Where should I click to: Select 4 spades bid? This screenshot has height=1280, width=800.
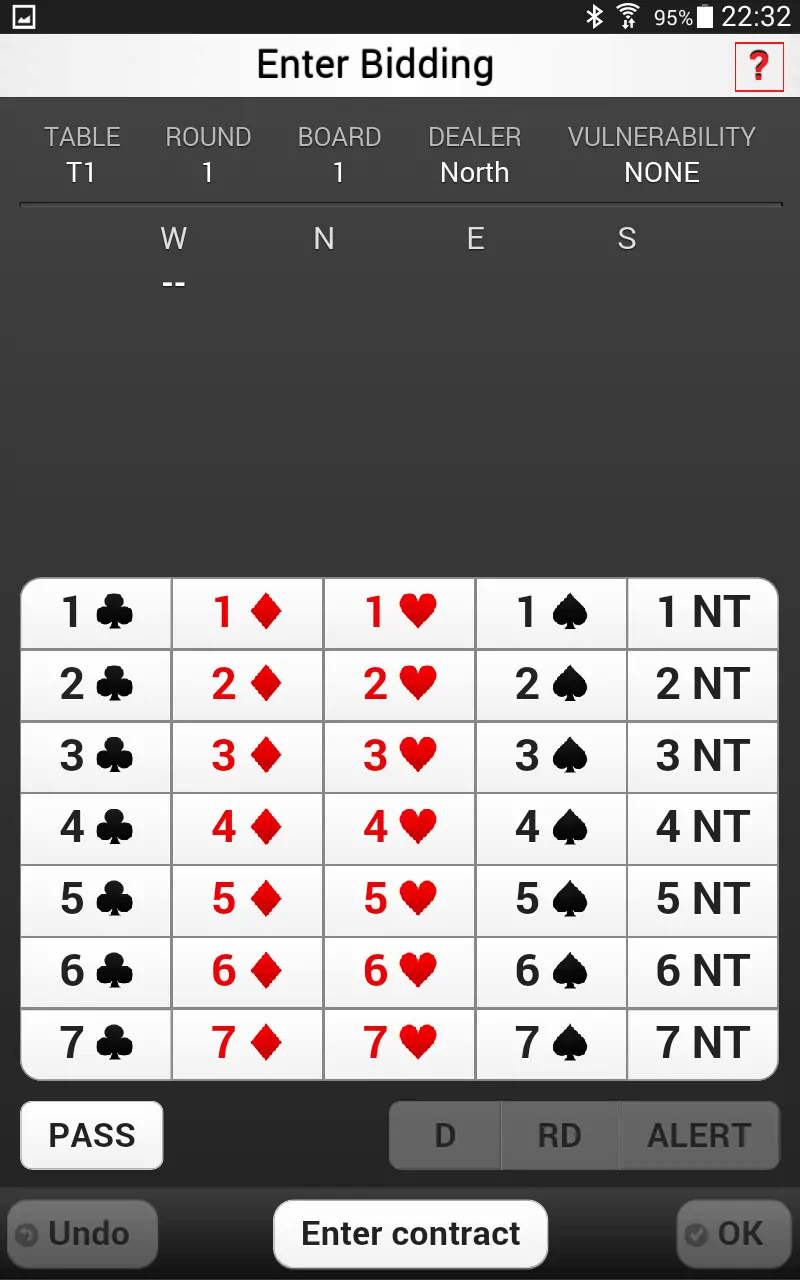(551, 828)
